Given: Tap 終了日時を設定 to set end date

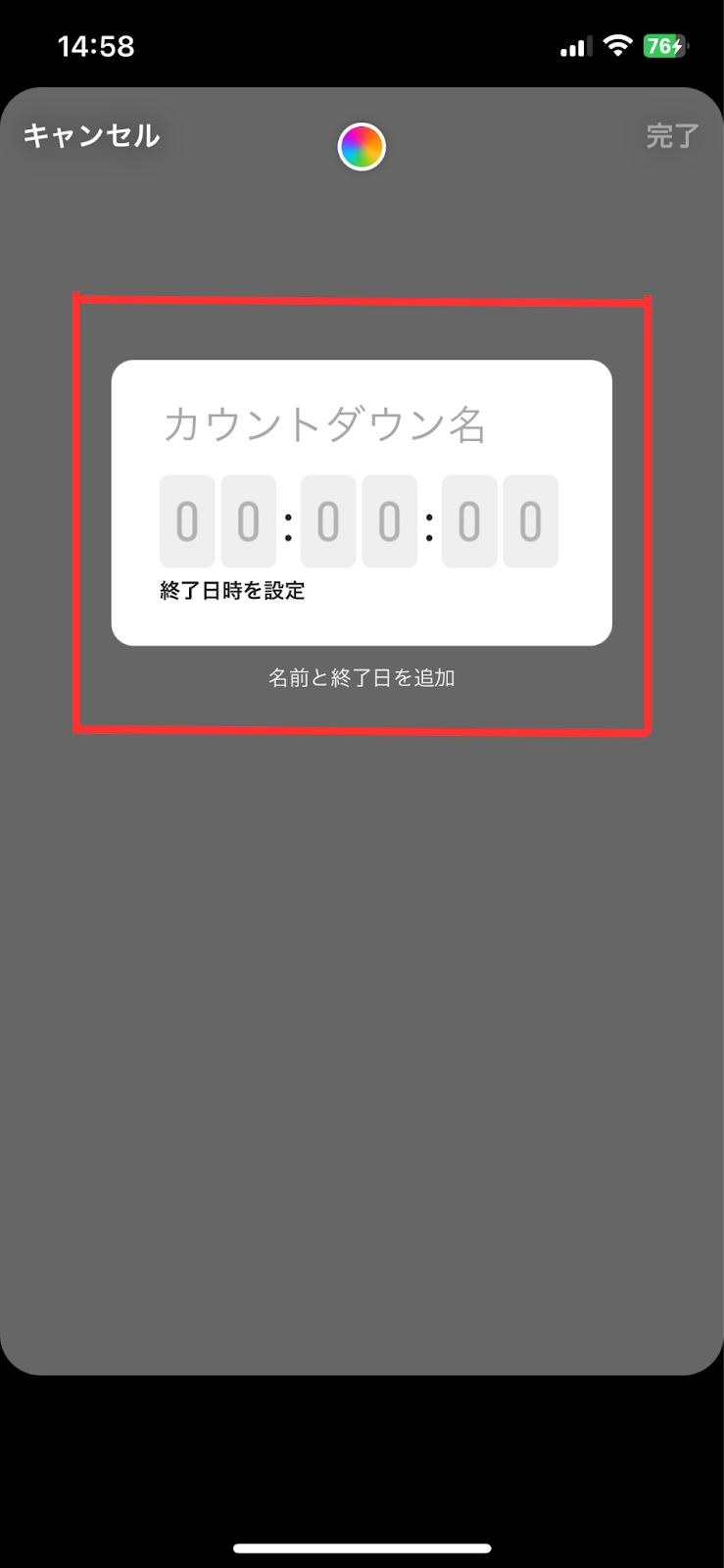Looking at the screenshot, I should coord(232,591).
